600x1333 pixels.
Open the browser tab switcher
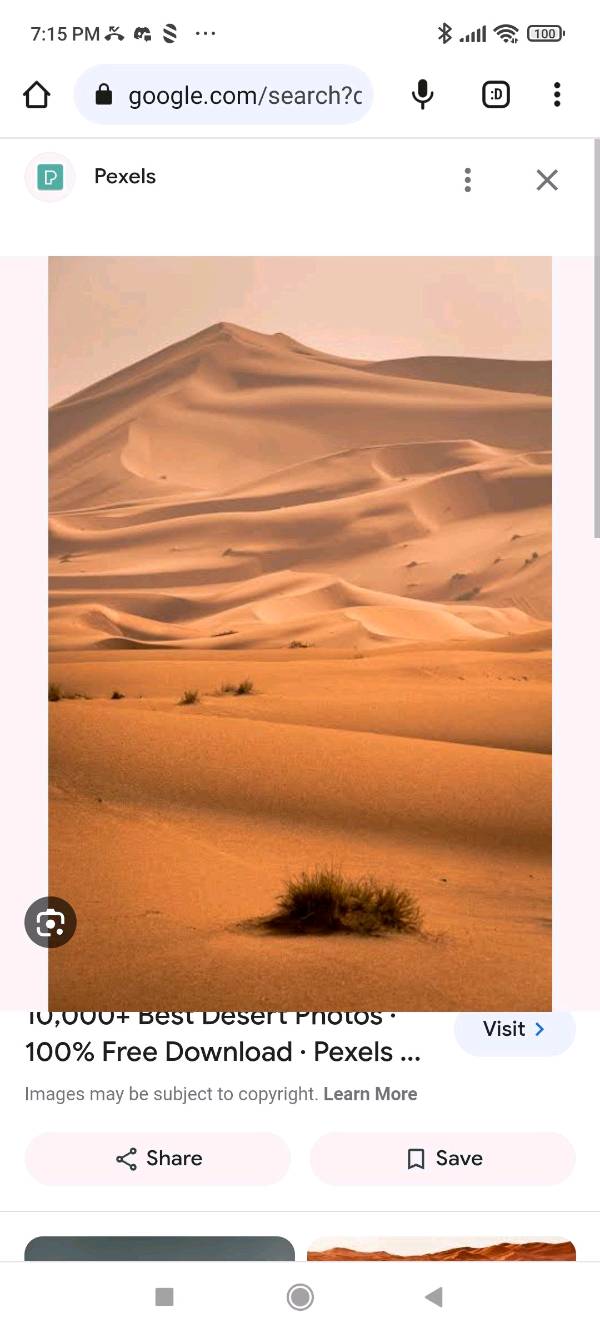pyautogui.click(x=496, y=95)
